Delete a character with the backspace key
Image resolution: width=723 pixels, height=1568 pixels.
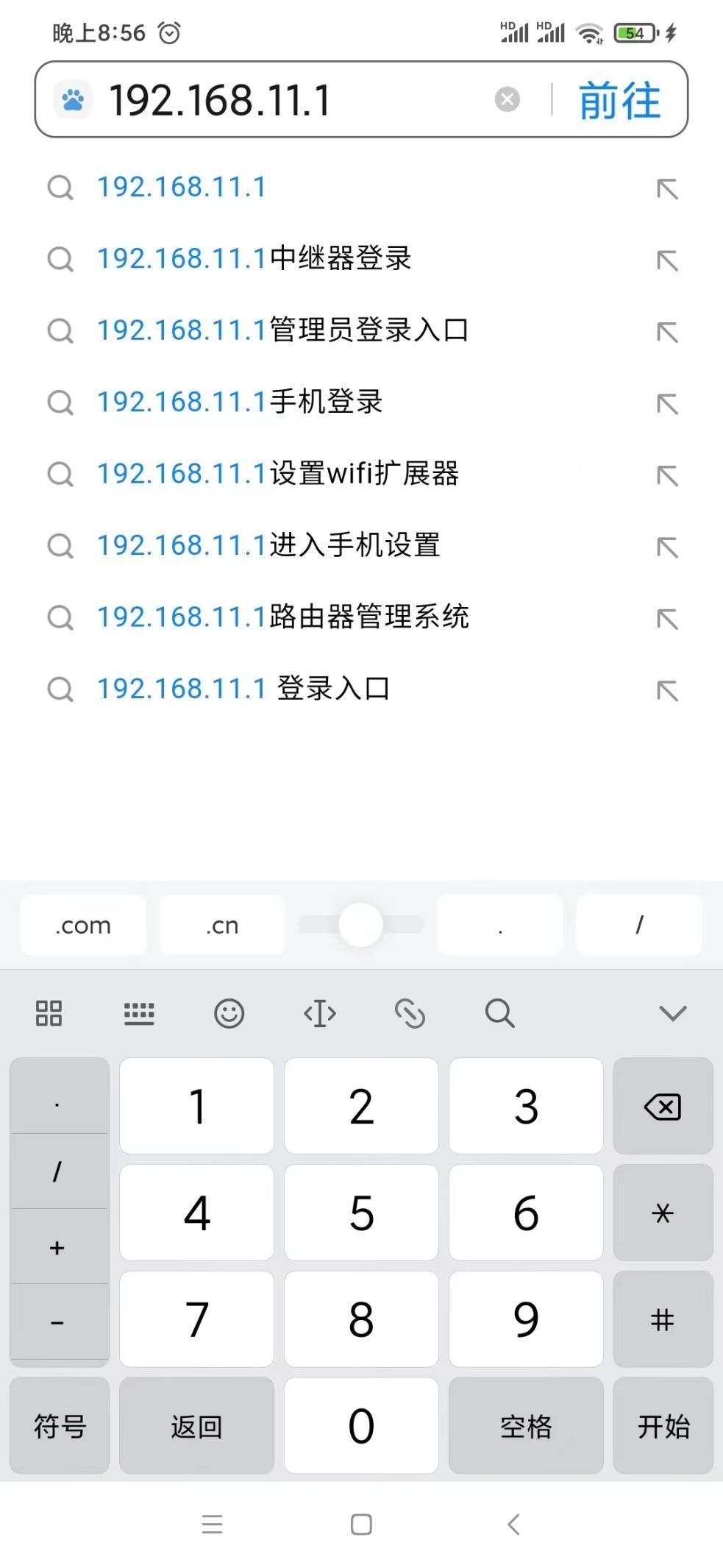point(663,1106)
